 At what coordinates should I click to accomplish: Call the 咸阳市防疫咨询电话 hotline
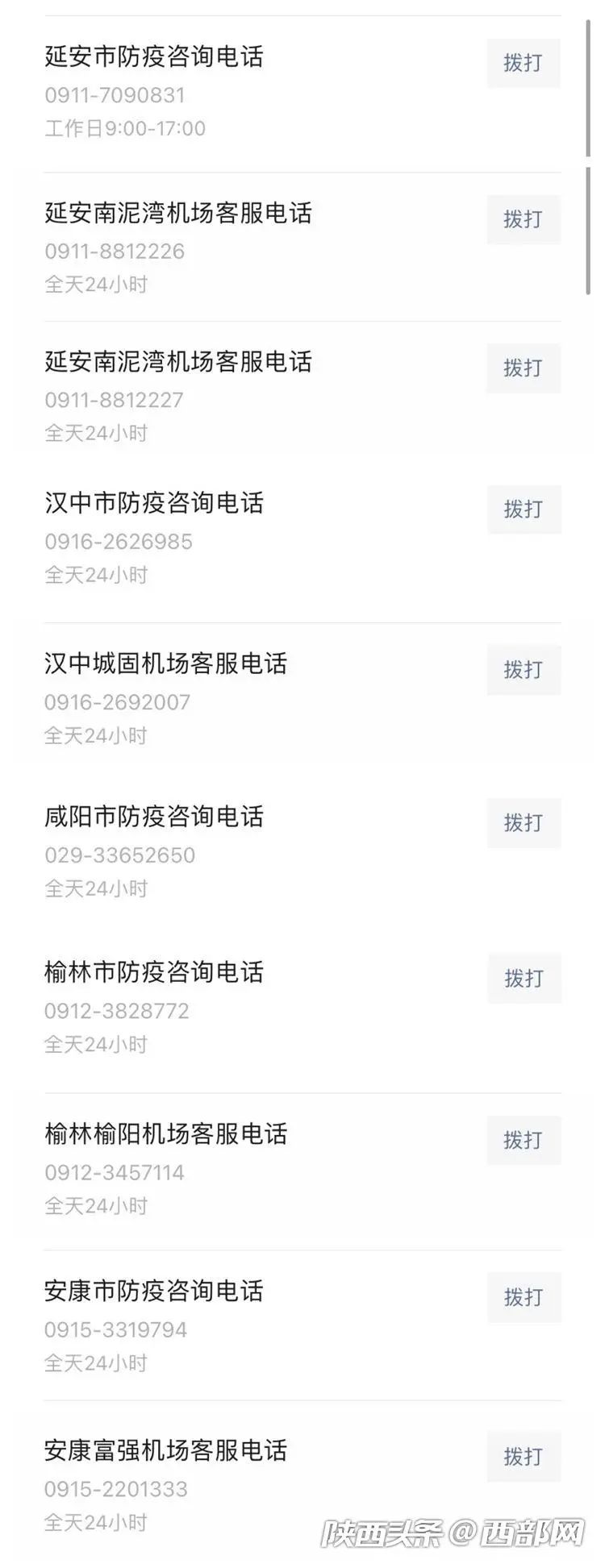523,823
